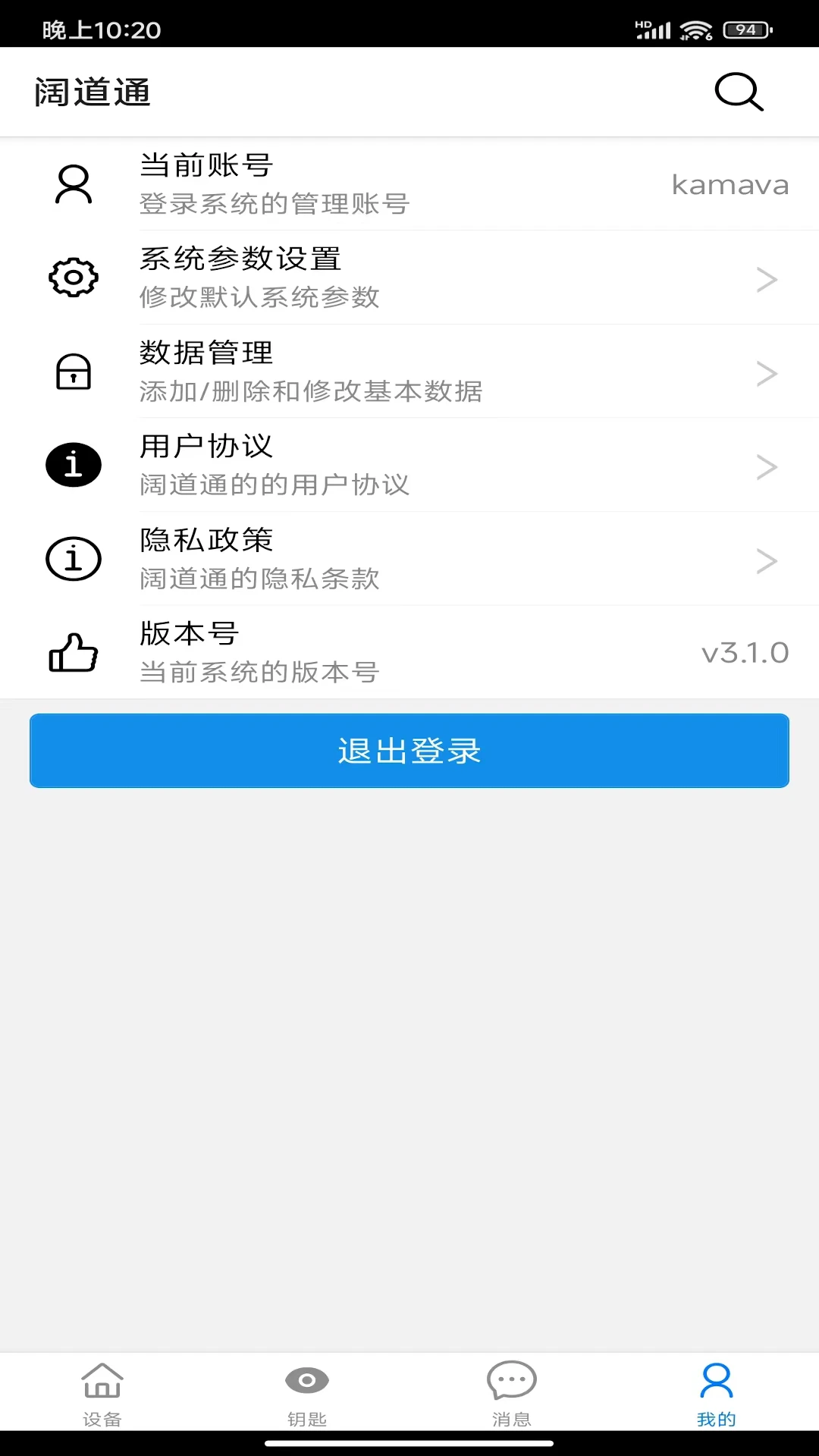View the 用户协议 page
The width and height of the screenshot is (819, 1456).
[x=409, y=465]
